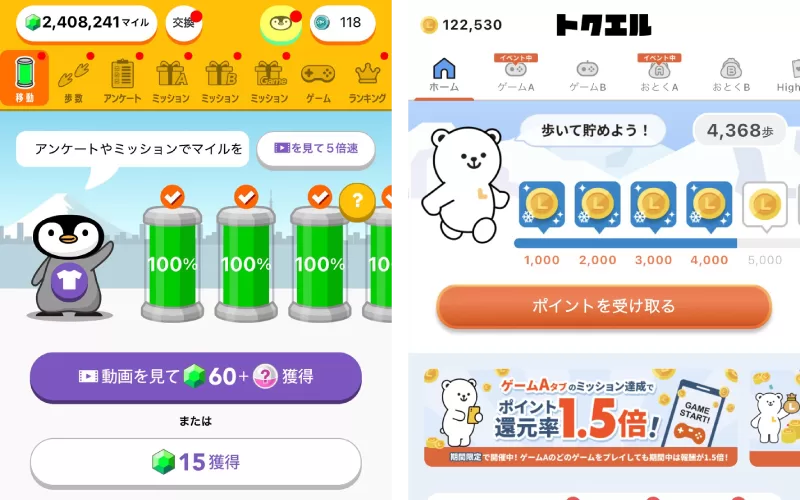Claim the 15獲得 button
This screenshot has height=500, width=800.
coord(196,461)
